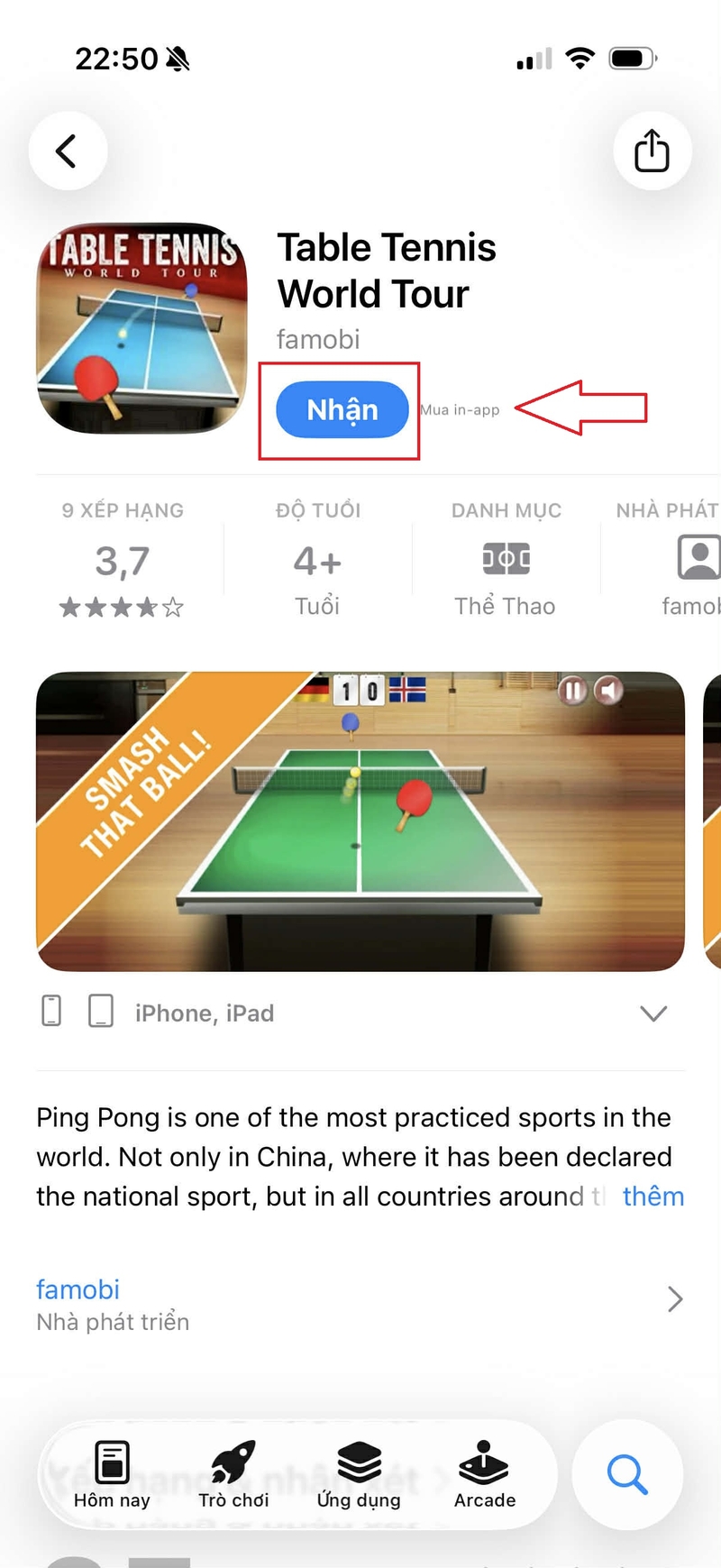Share this Table Tennis World Tour app
Screen dimensions: 721x1568
652,151
